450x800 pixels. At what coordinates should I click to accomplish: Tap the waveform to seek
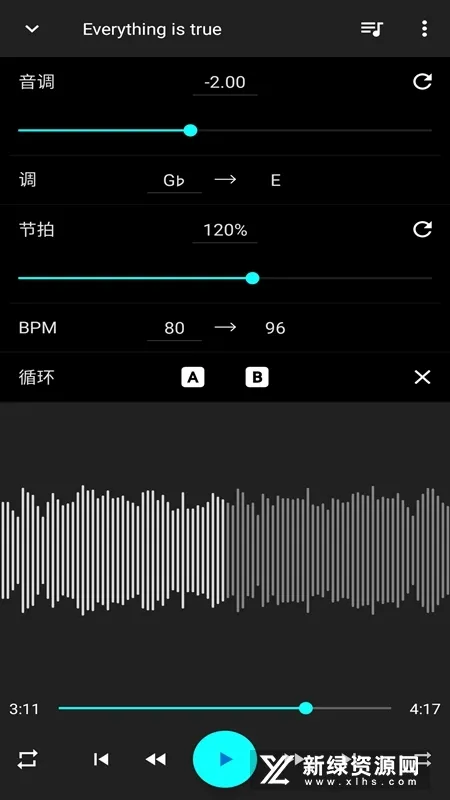click(x=225, y=550)
